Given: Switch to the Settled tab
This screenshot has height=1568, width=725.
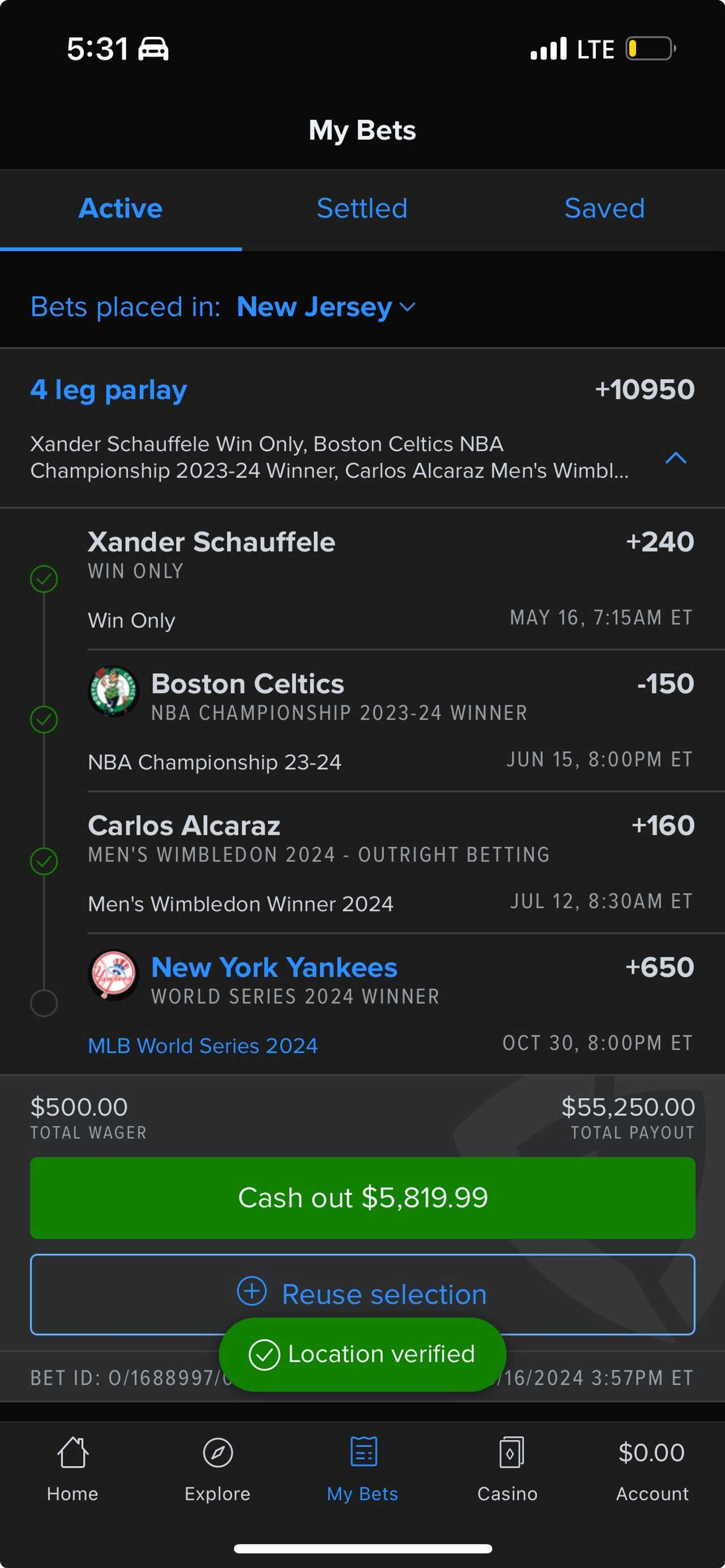Looking at the screenshot, I should [362, 209].
